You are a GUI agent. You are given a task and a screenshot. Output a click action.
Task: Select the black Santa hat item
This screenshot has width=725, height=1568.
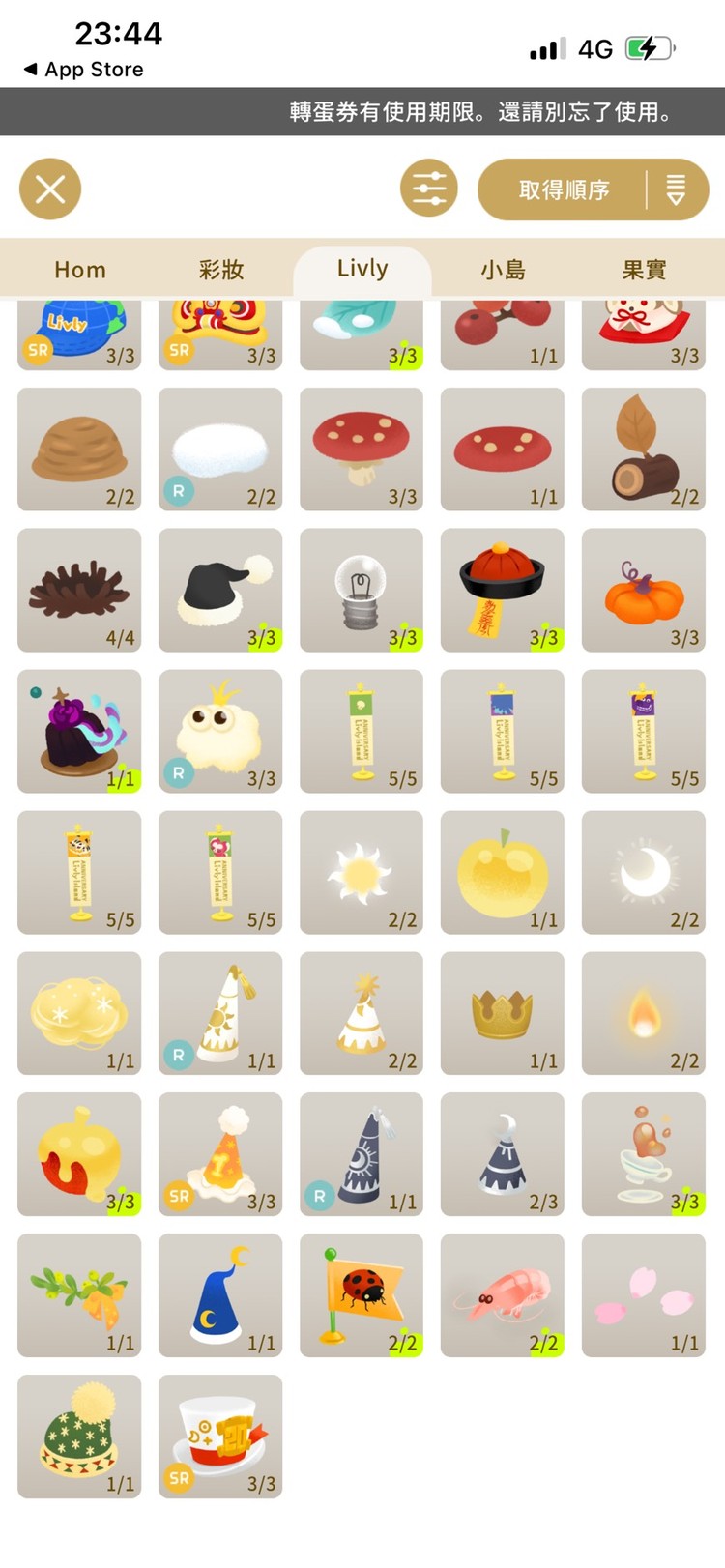coord(220,590)
